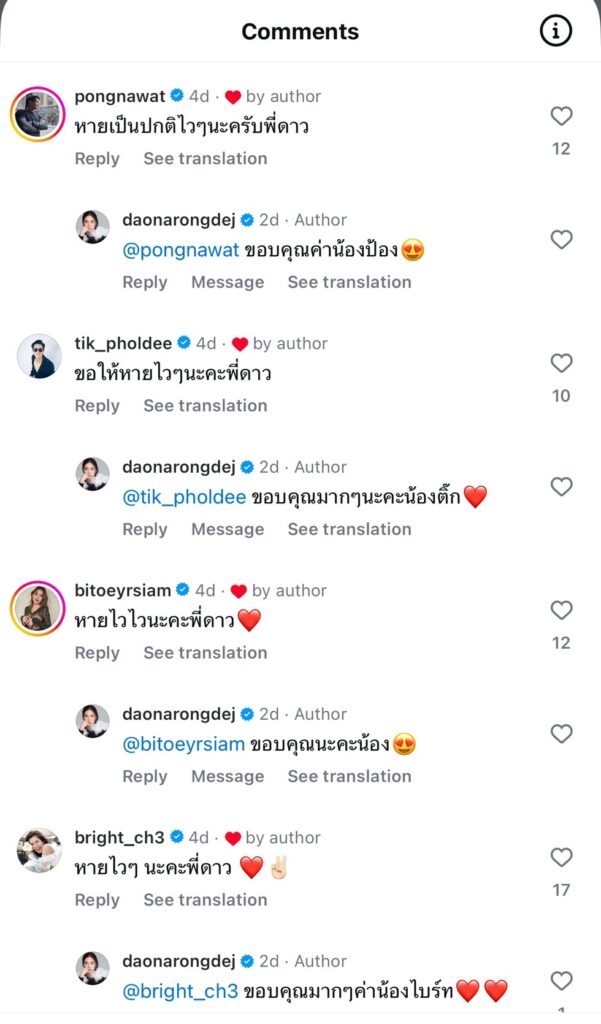Like tik_pholdee's comment

point(561,363)
